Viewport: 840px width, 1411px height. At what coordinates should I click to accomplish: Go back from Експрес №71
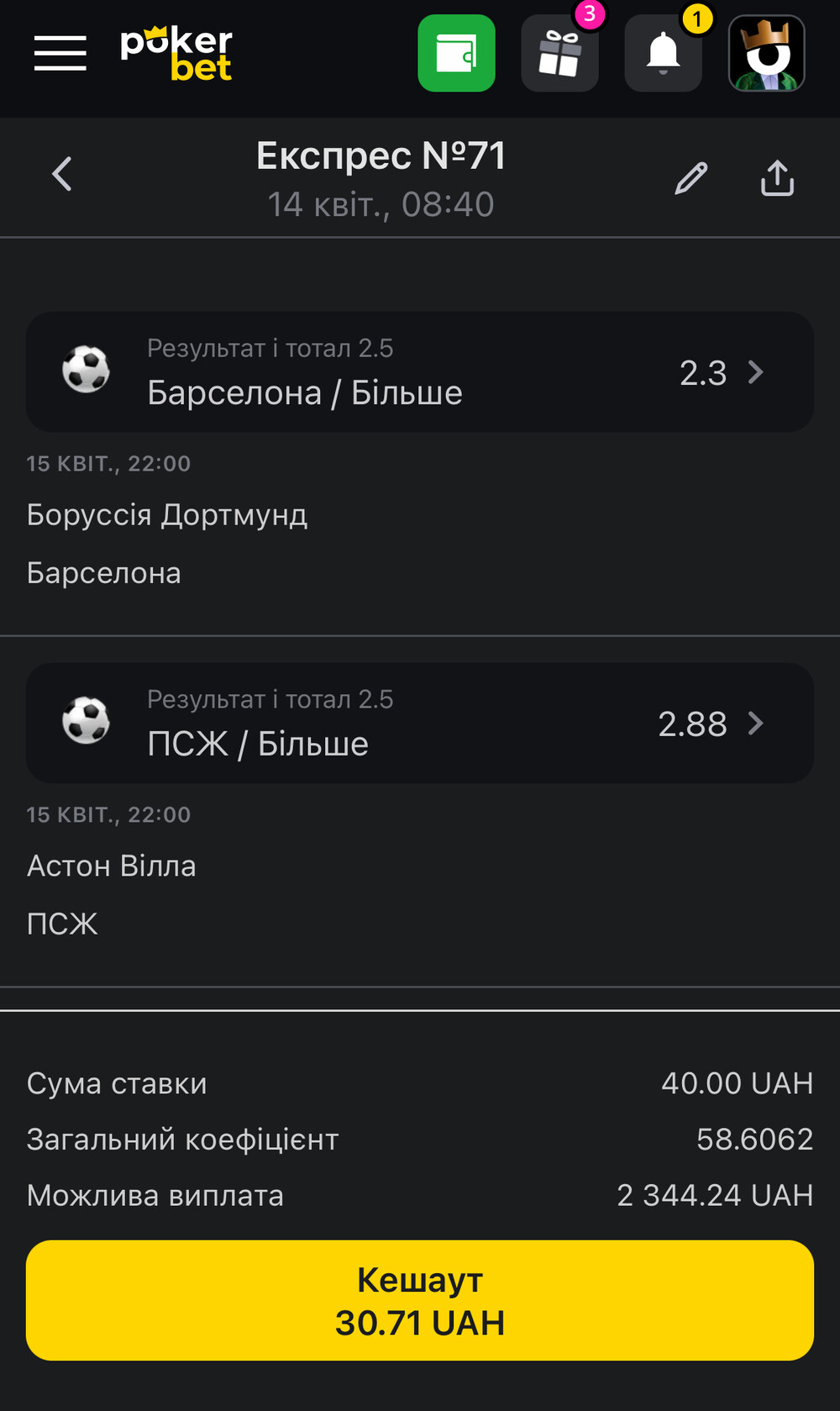(62, 175)
